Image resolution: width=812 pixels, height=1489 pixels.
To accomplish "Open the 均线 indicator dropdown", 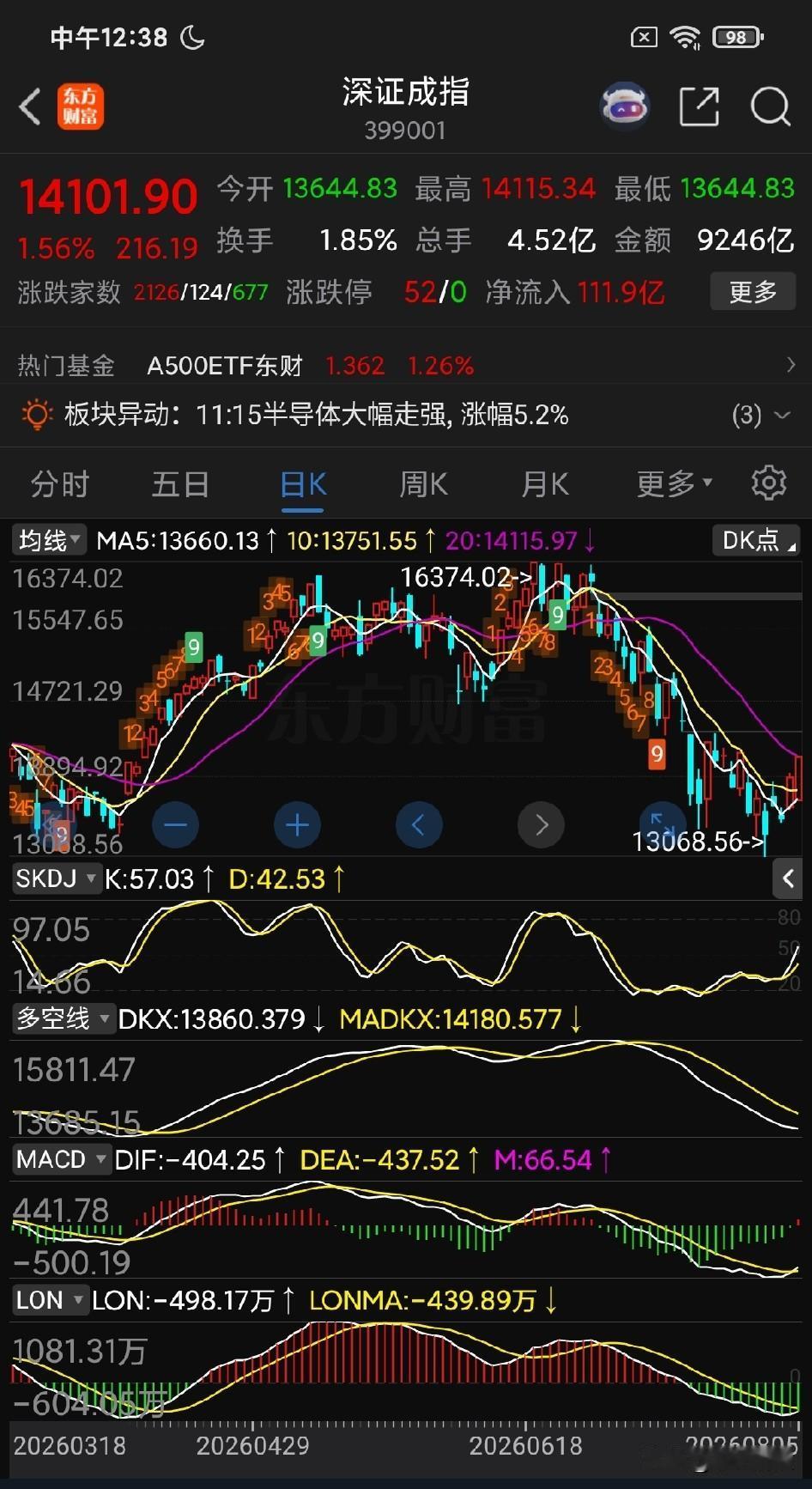I will click(49, 540).
